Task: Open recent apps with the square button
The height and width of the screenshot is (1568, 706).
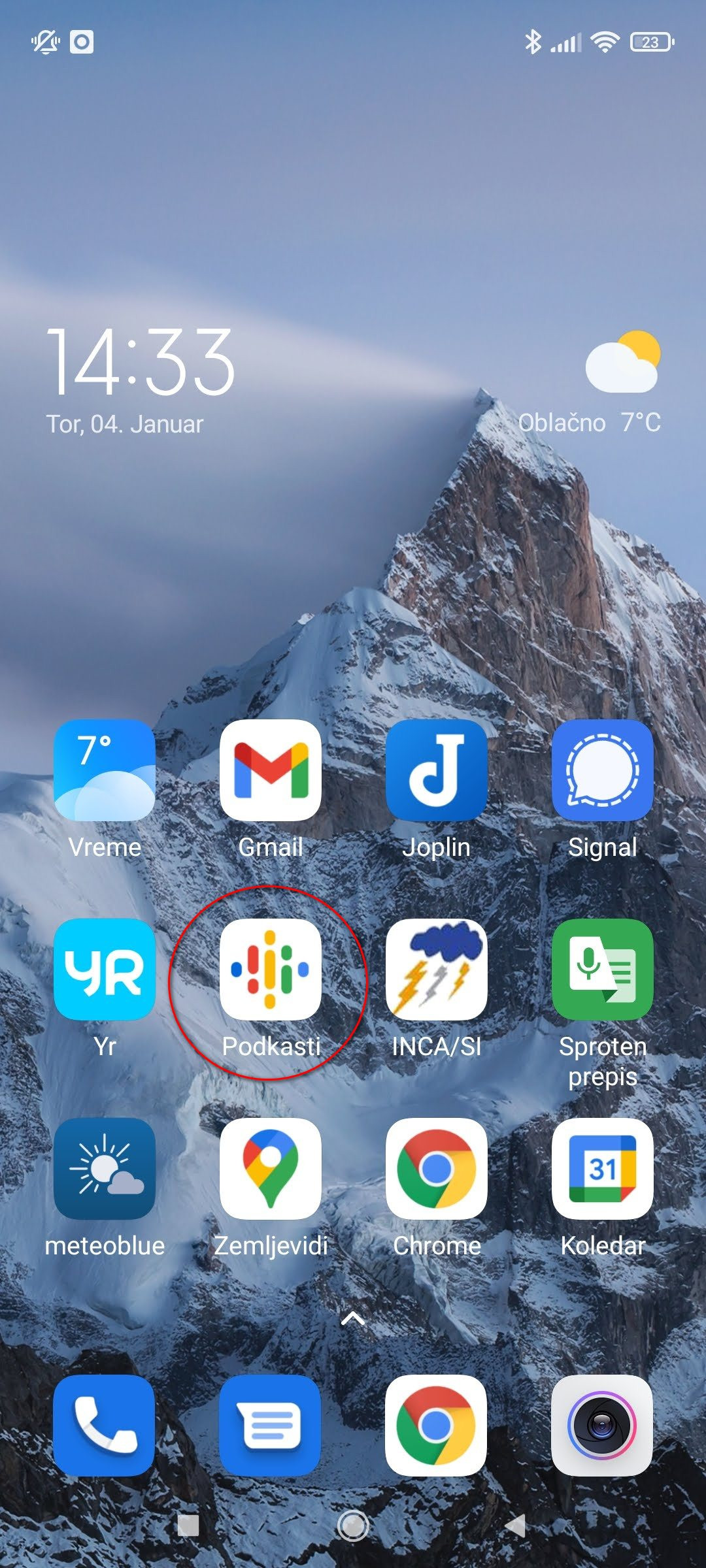Action: [x=189, y=1526]
